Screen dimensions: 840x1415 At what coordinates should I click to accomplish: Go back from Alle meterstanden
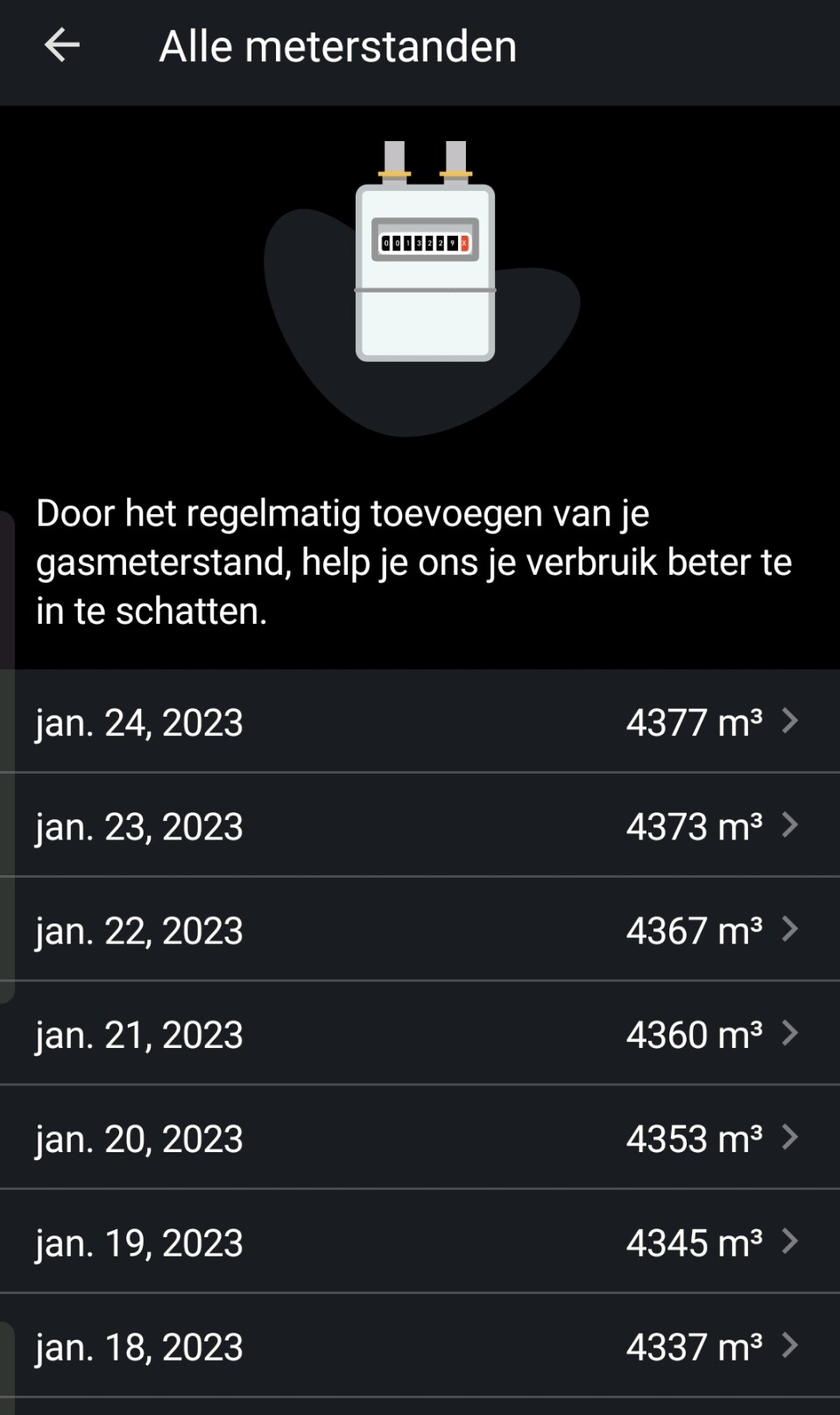[x=62, y=46]
